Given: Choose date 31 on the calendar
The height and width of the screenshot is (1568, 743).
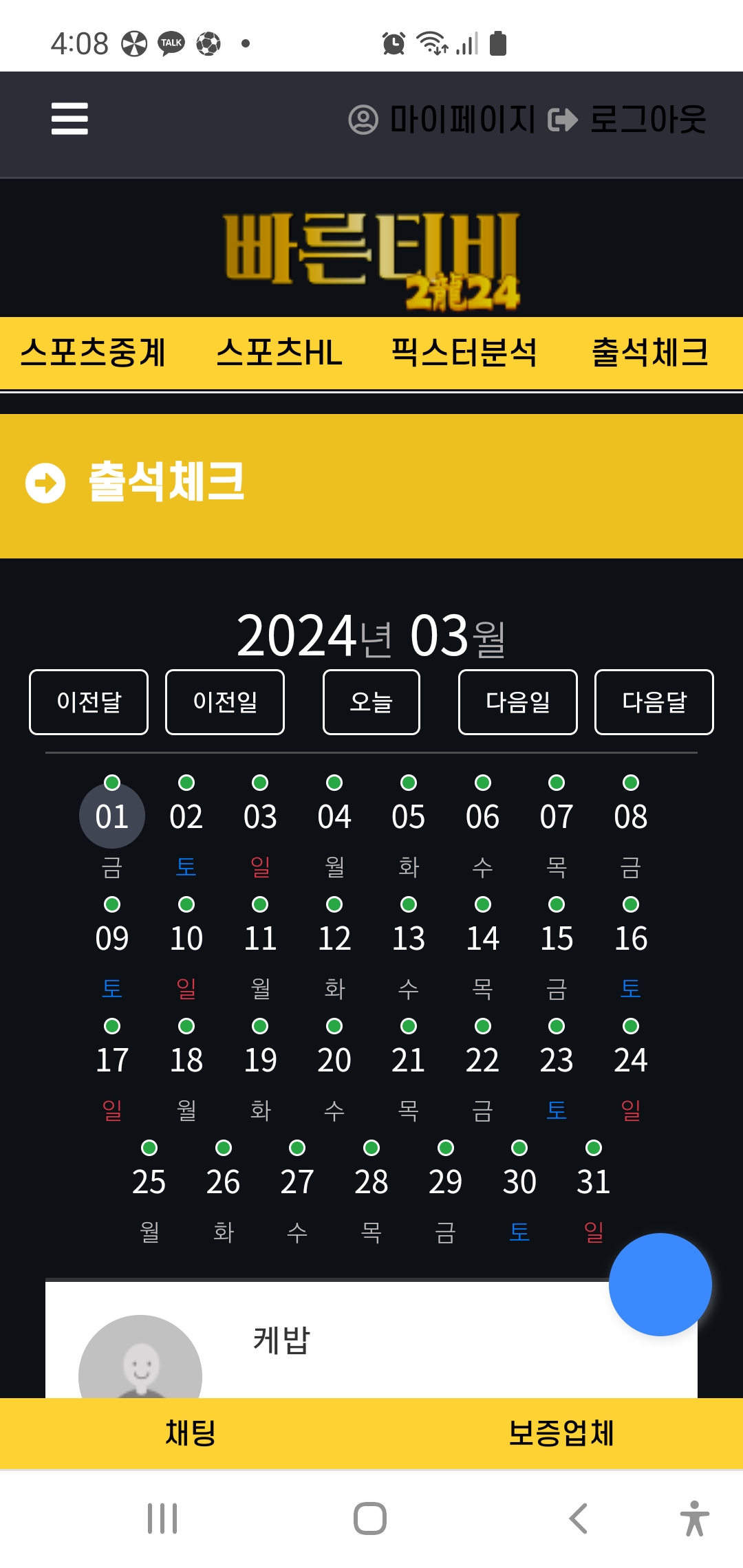Looking at the screenshot, I should (x=594, y=1182).
